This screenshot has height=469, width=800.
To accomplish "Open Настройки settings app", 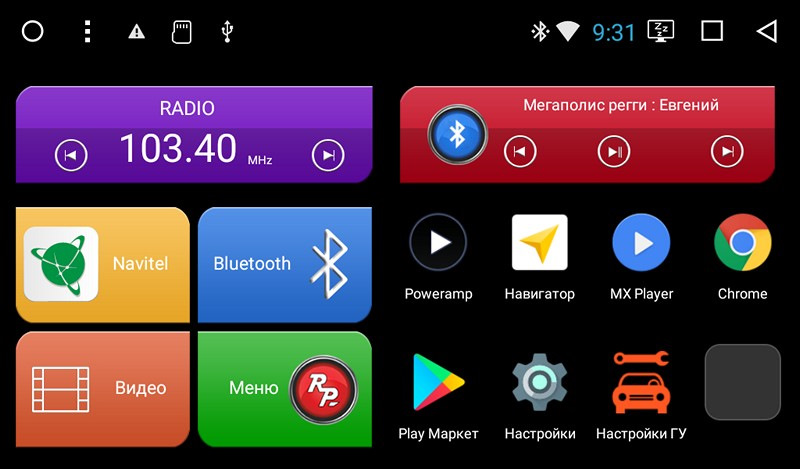I will pyautogui.click(x=540, y=382).
